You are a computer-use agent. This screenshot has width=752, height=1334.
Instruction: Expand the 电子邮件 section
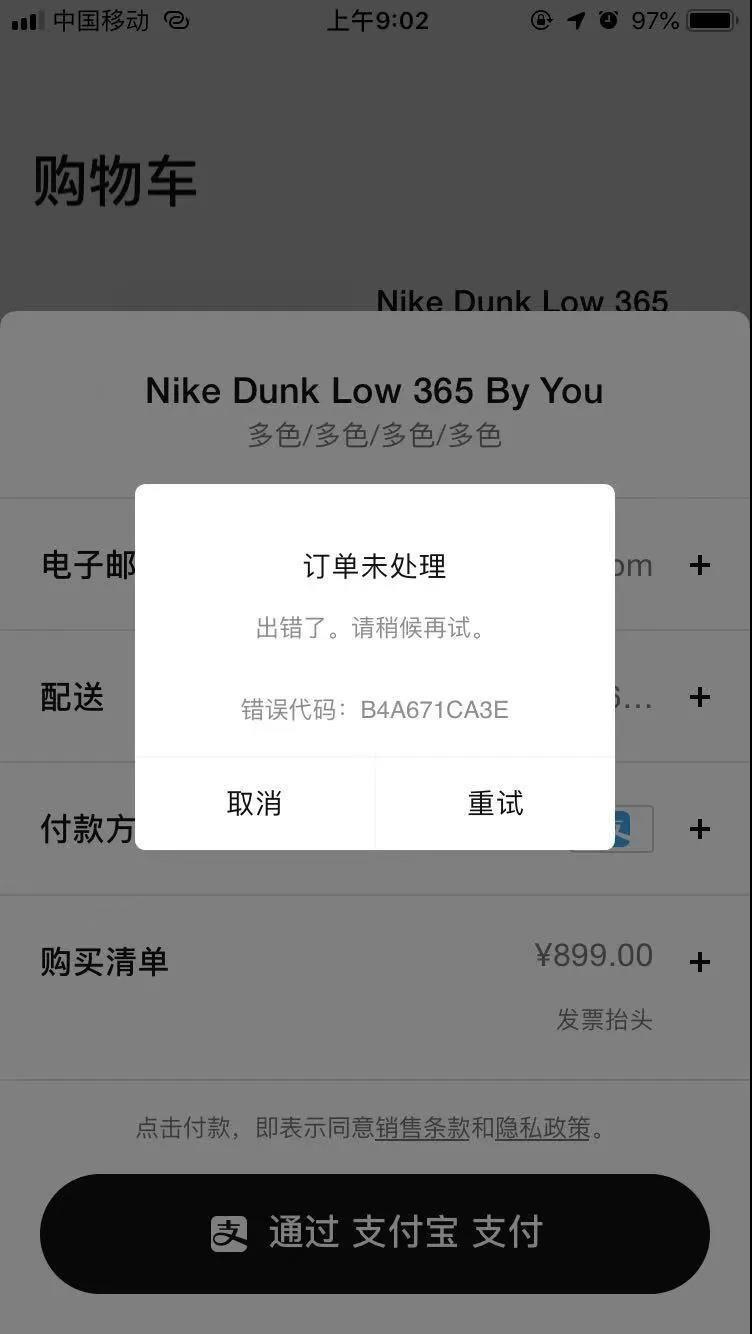[699, 564]
